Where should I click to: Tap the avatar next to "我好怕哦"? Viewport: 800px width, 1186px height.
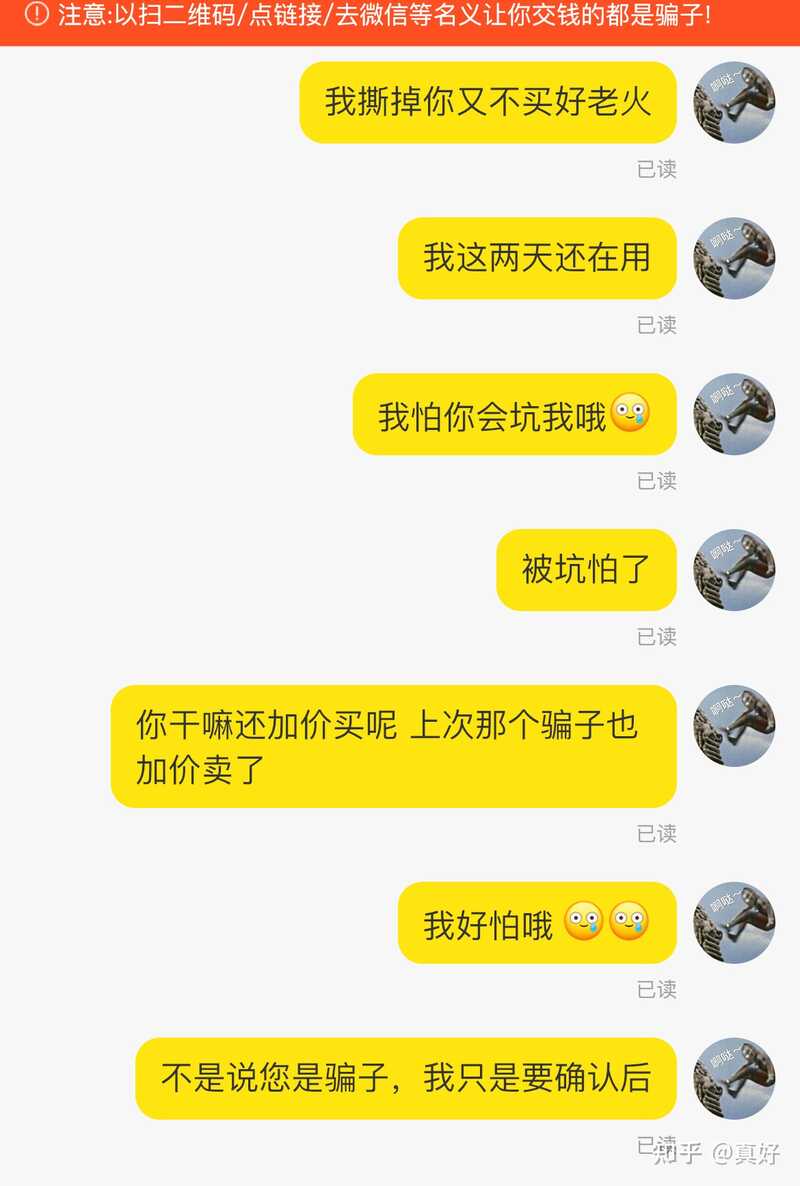point(734,923)
